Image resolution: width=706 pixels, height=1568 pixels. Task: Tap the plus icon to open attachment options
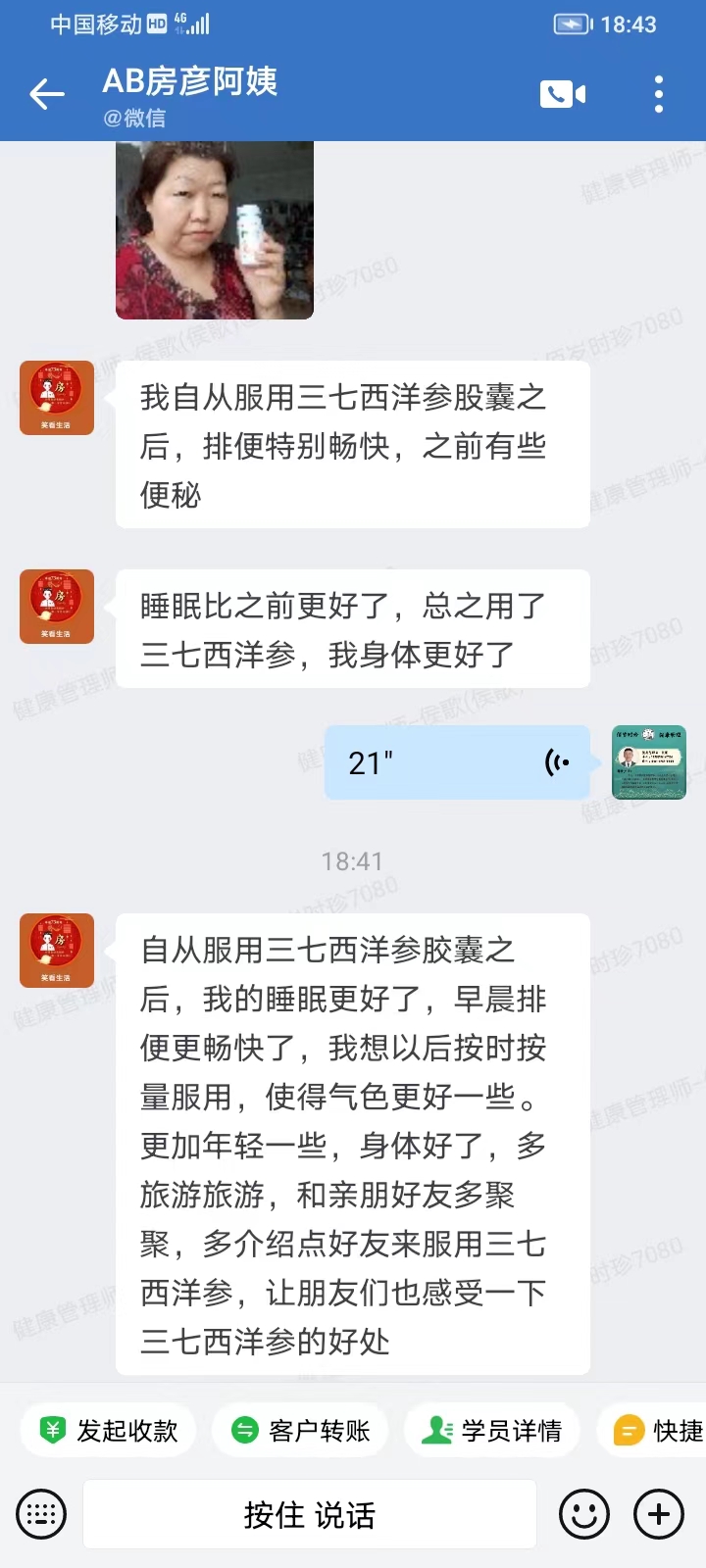point(657,1512)
